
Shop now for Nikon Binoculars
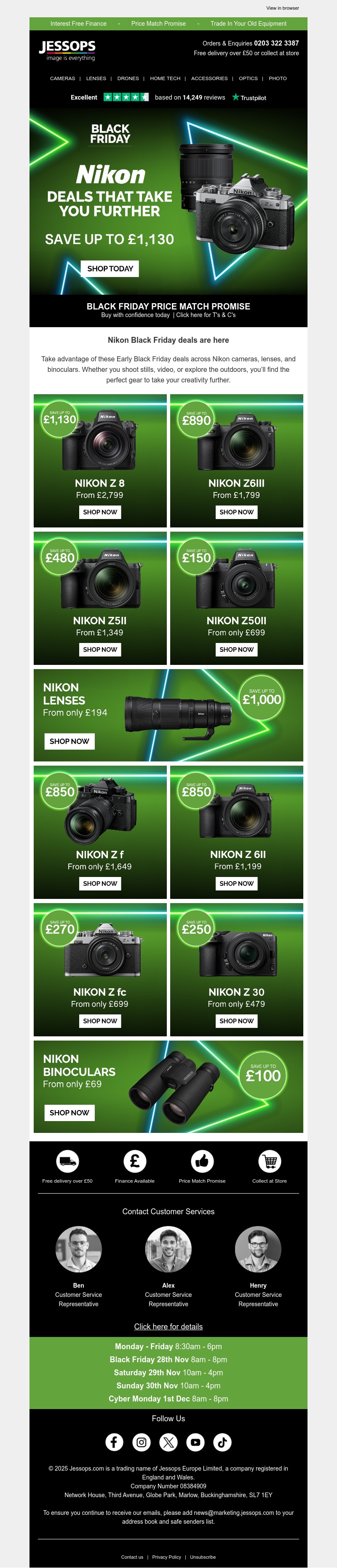coord(69,1113)
